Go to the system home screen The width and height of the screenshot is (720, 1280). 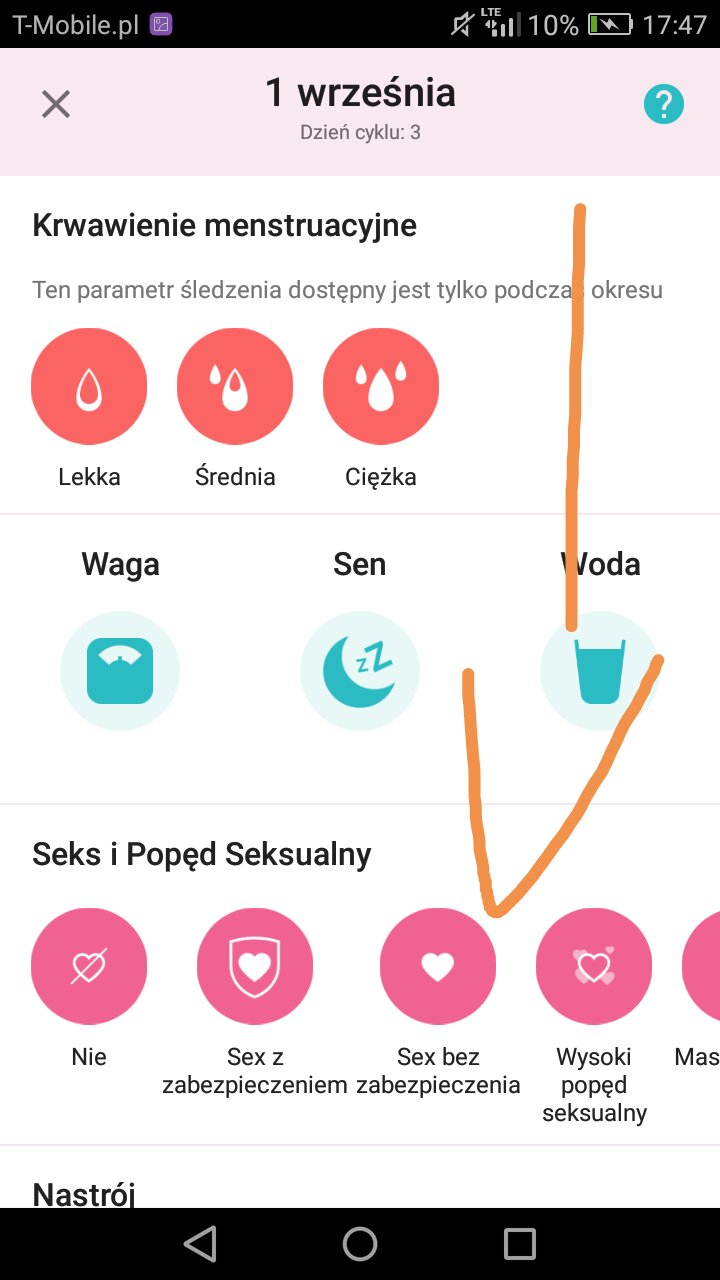coord(360,1244)
